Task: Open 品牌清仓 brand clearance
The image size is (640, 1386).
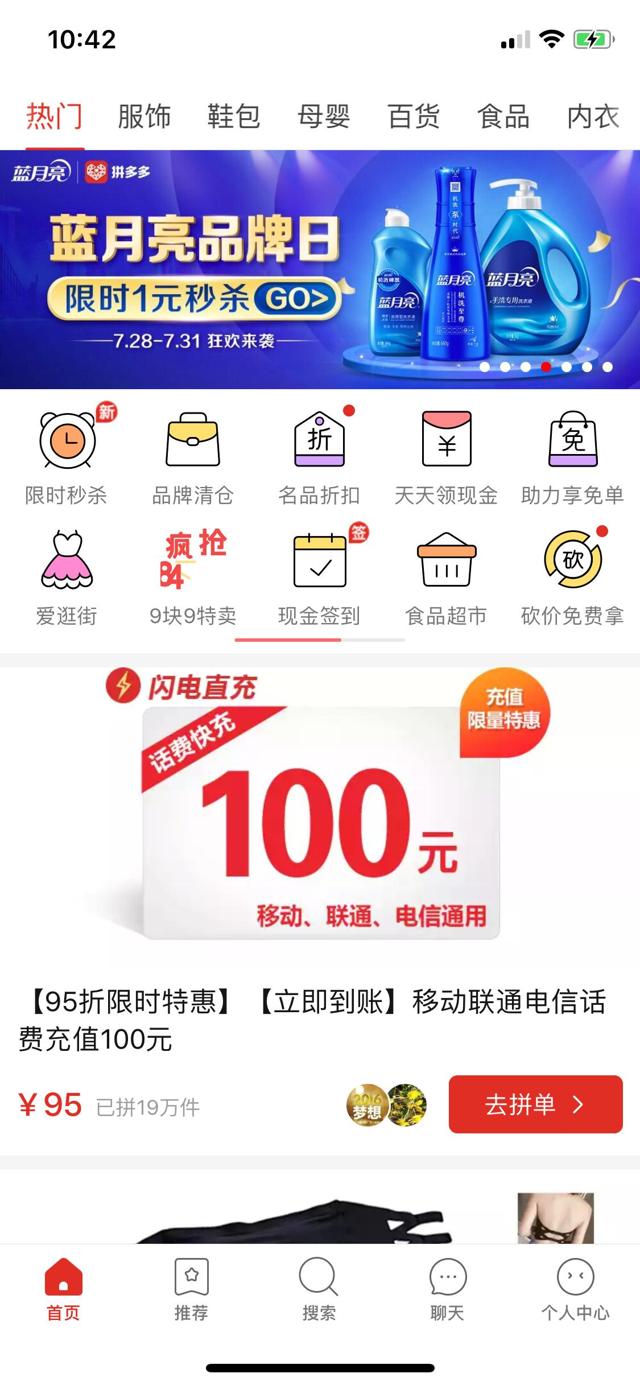Action: 193,456
